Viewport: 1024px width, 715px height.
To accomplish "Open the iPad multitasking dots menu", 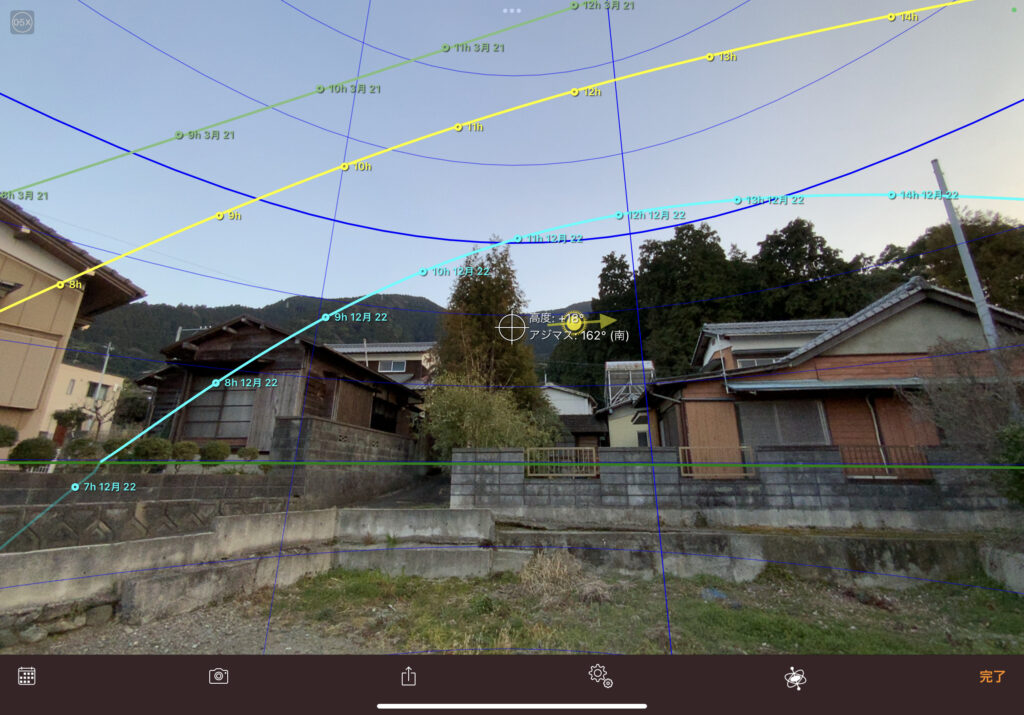I will [x=512, y=10].
